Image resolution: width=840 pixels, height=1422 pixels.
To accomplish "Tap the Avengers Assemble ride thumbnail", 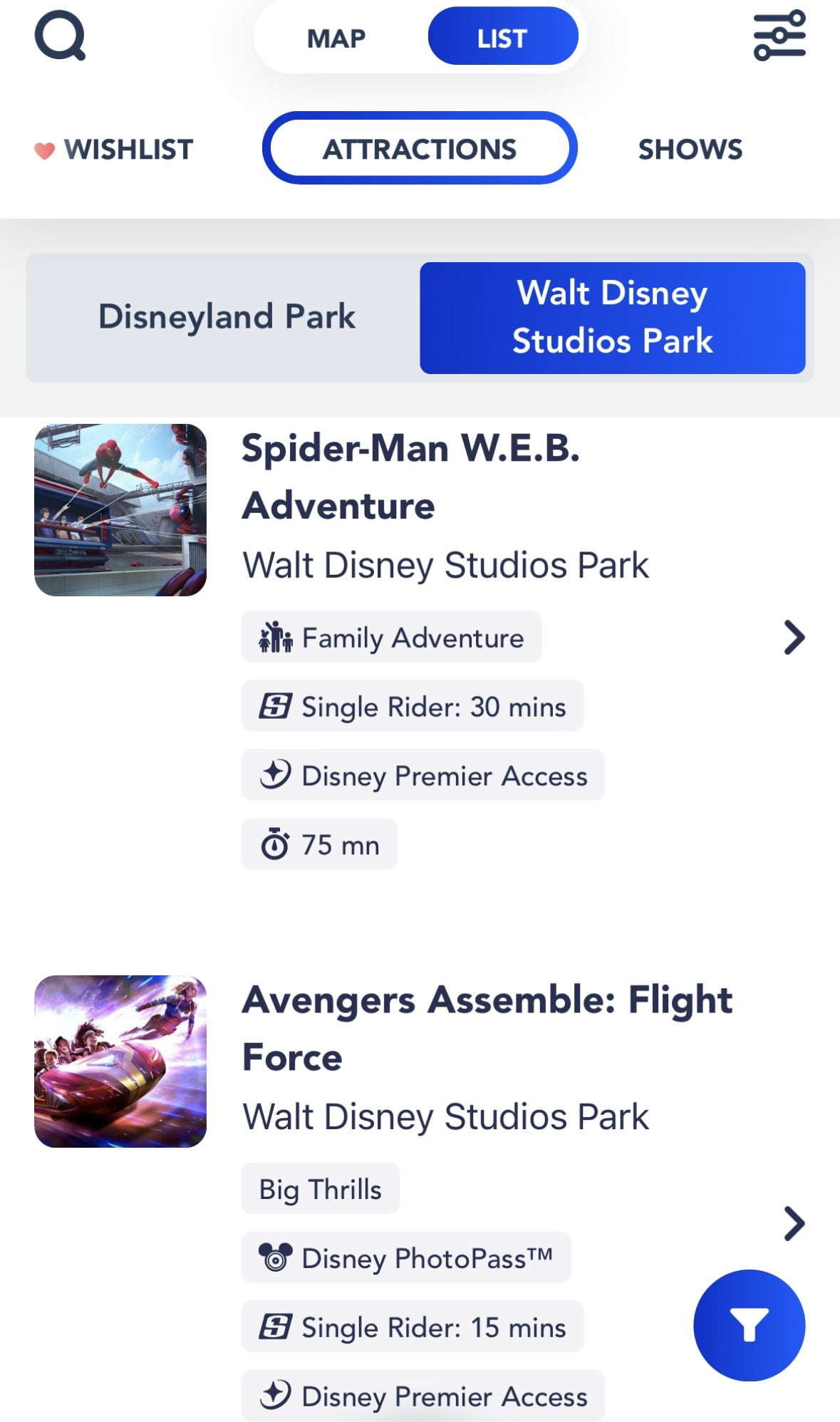I will pyautogui.click(x=120, y=1061).
